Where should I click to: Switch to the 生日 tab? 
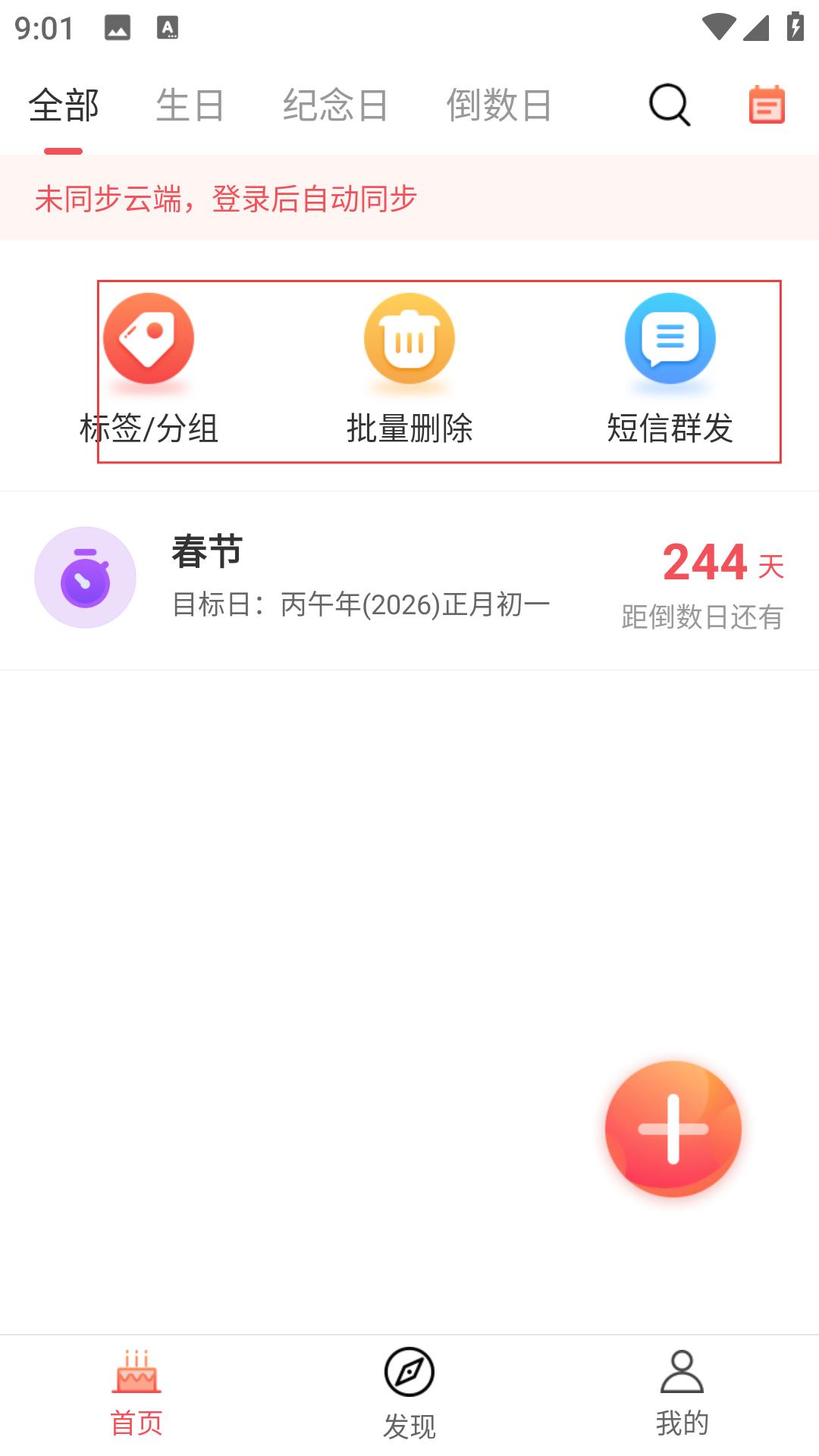(x=190, y=105)
